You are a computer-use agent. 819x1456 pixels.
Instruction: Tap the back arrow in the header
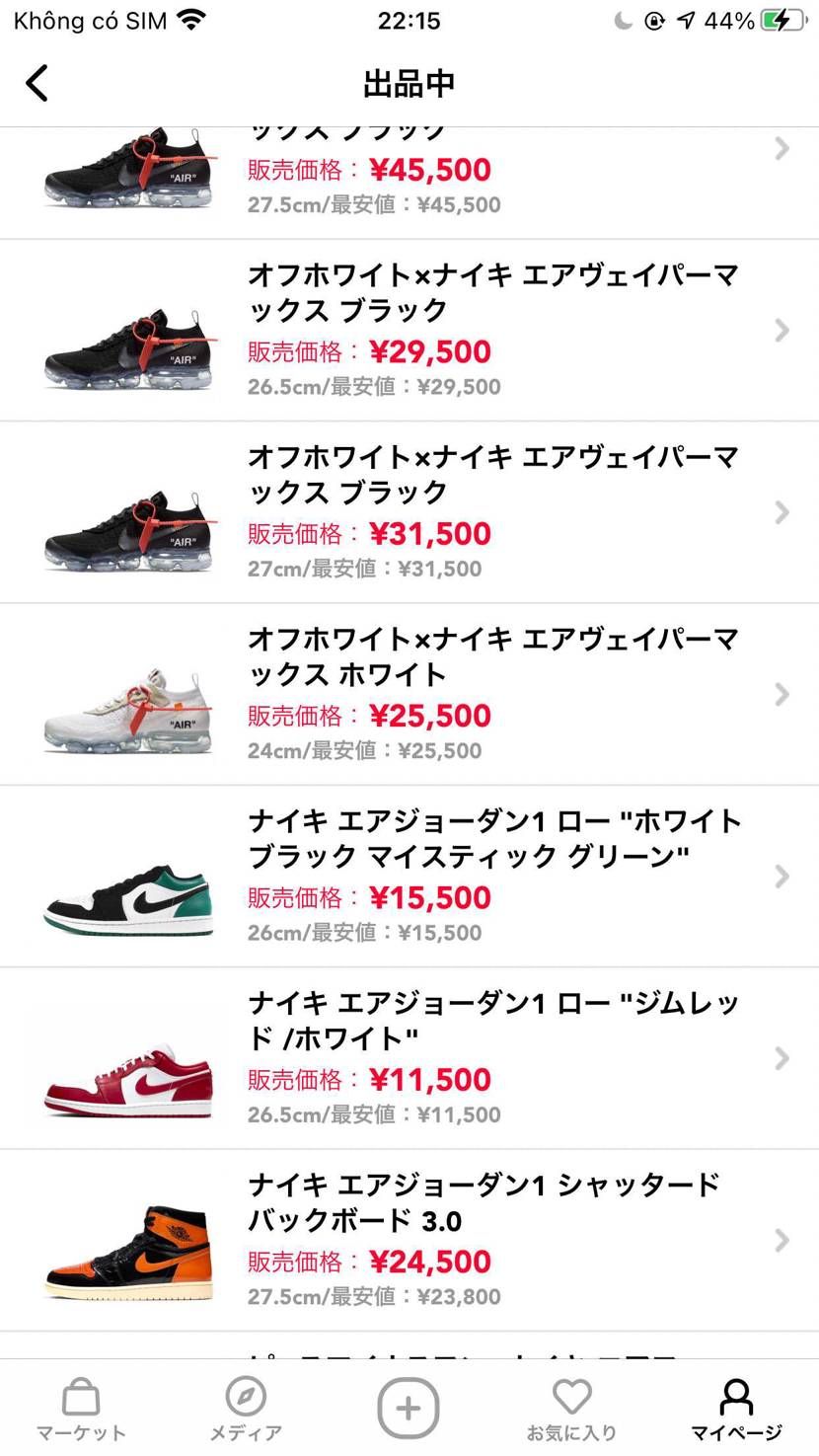click(x=37, y=84)
